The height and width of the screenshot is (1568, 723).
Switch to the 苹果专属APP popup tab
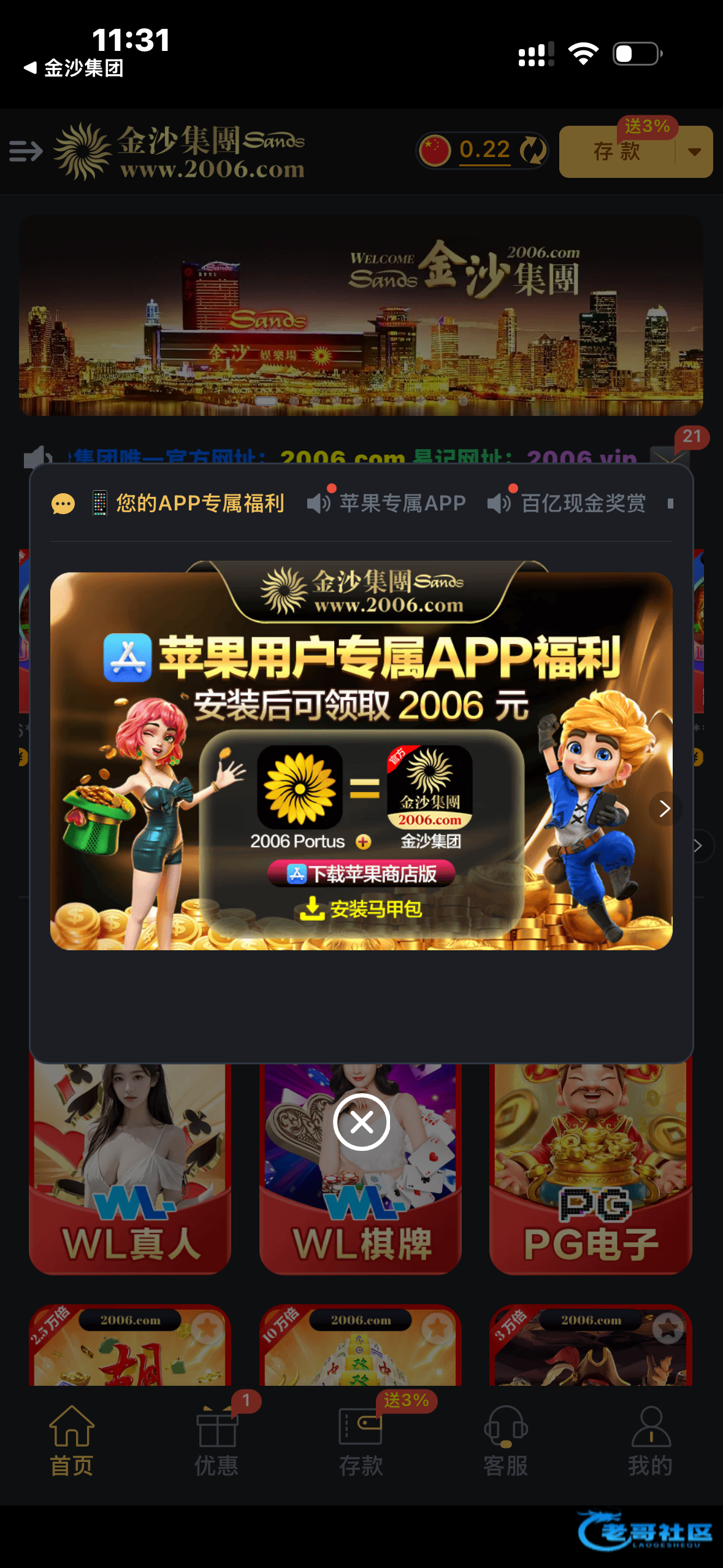pos(402,504)
